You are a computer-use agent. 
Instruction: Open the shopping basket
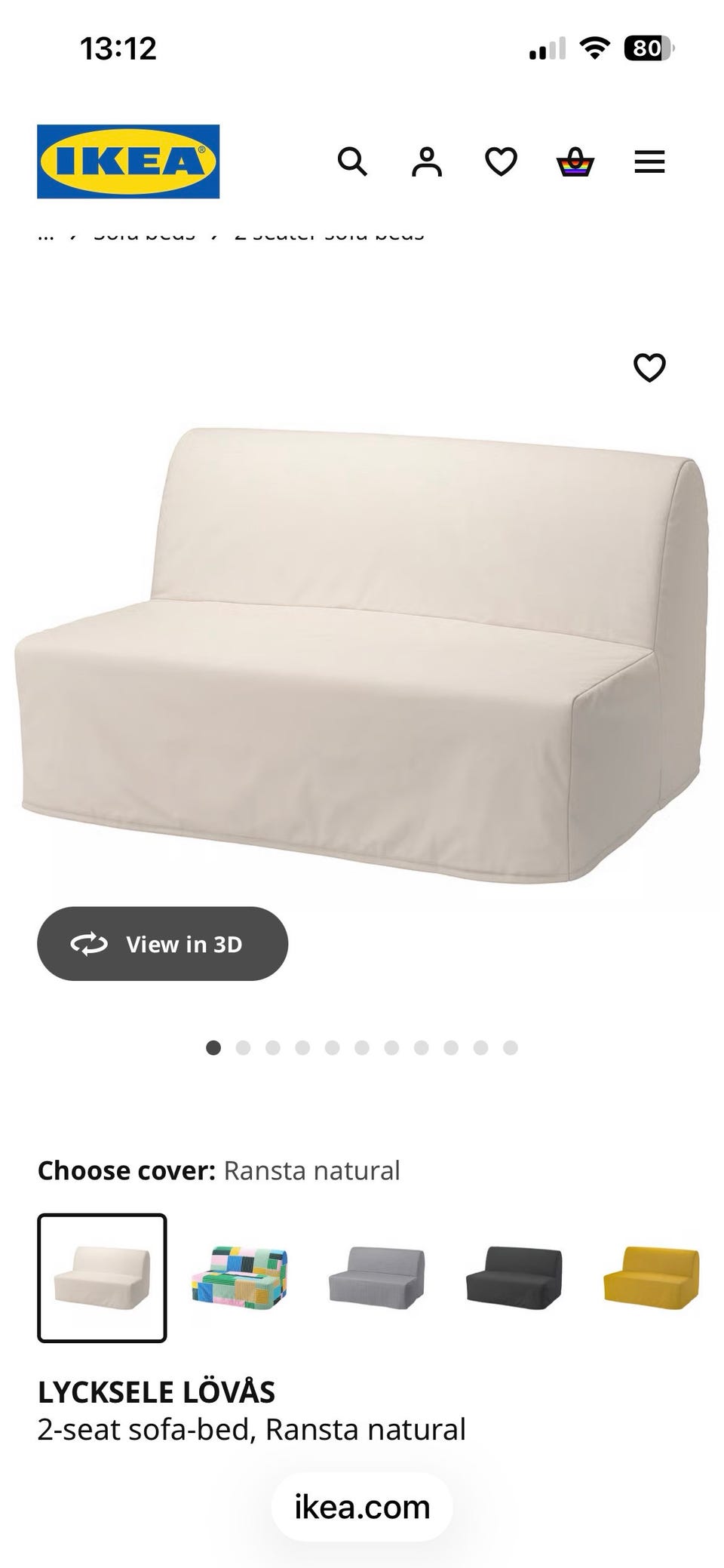coord(575,161)
